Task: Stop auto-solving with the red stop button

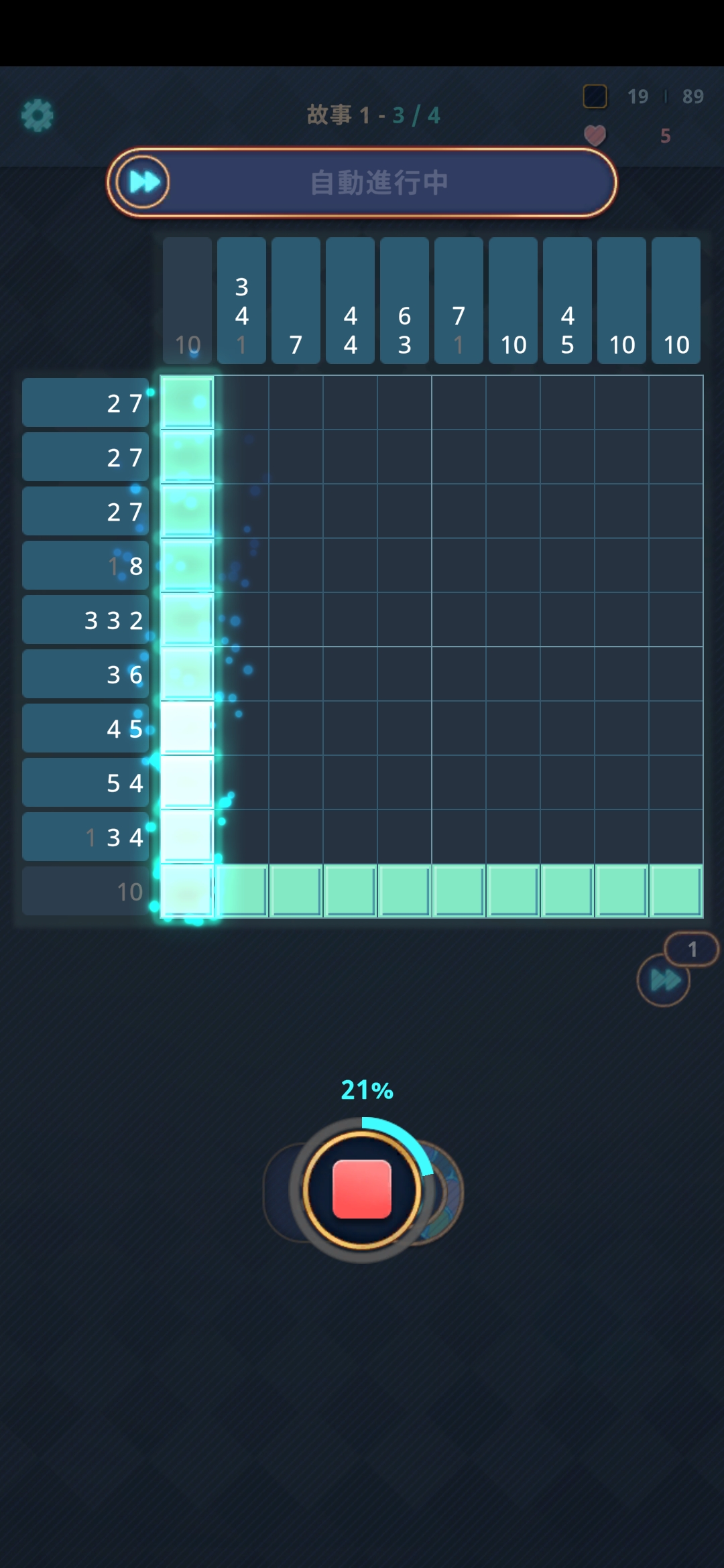Action: pos(362,1189)
